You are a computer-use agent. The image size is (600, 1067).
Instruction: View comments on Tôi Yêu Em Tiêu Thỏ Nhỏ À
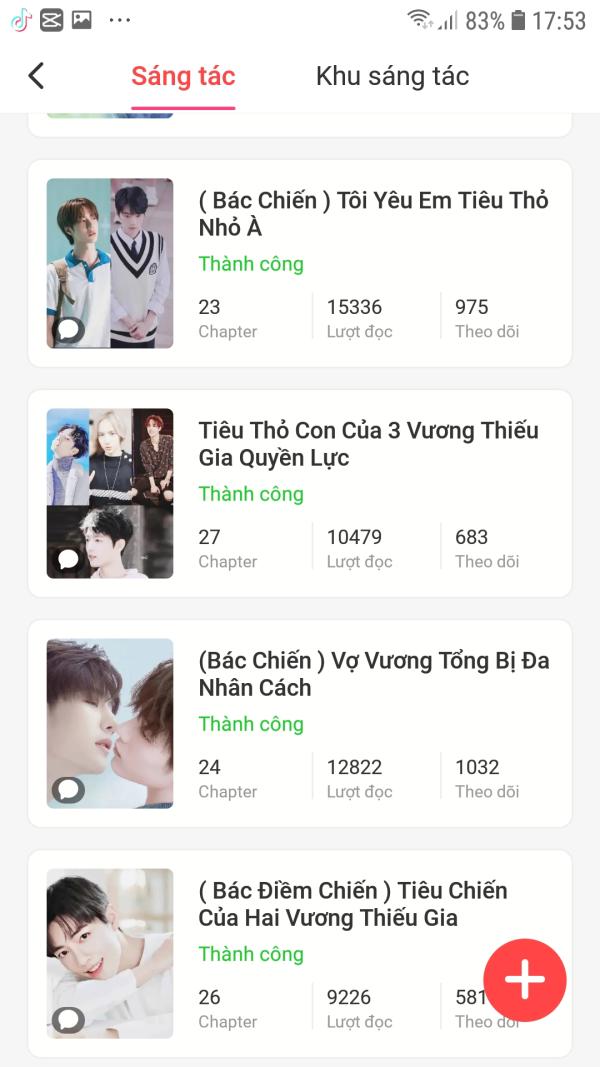[x=68, y=330]
